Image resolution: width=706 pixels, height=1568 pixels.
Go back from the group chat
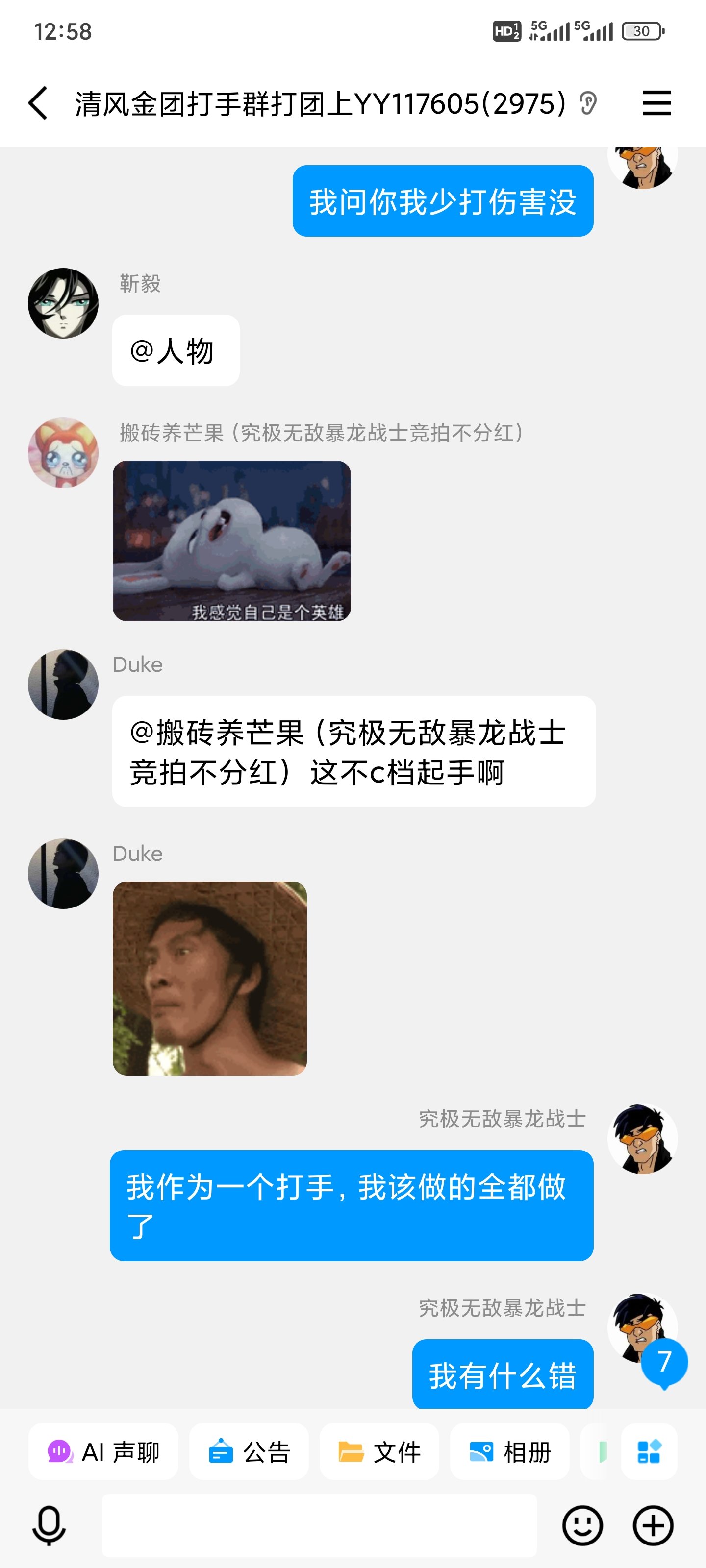38,103
